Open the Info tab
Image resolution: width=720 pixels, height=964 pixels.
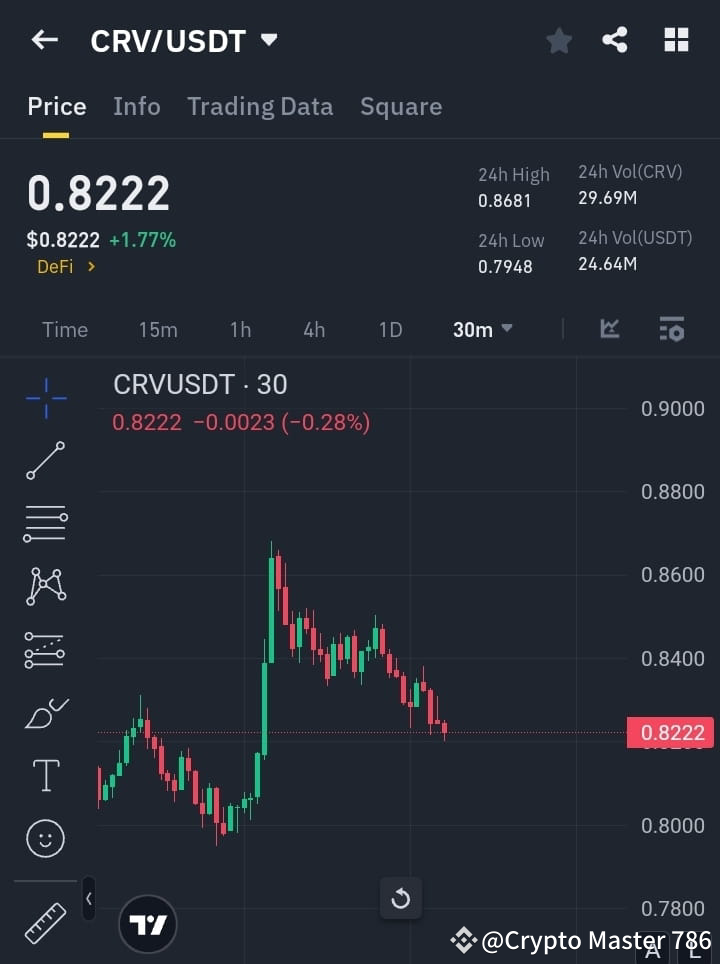coord(136,106)
